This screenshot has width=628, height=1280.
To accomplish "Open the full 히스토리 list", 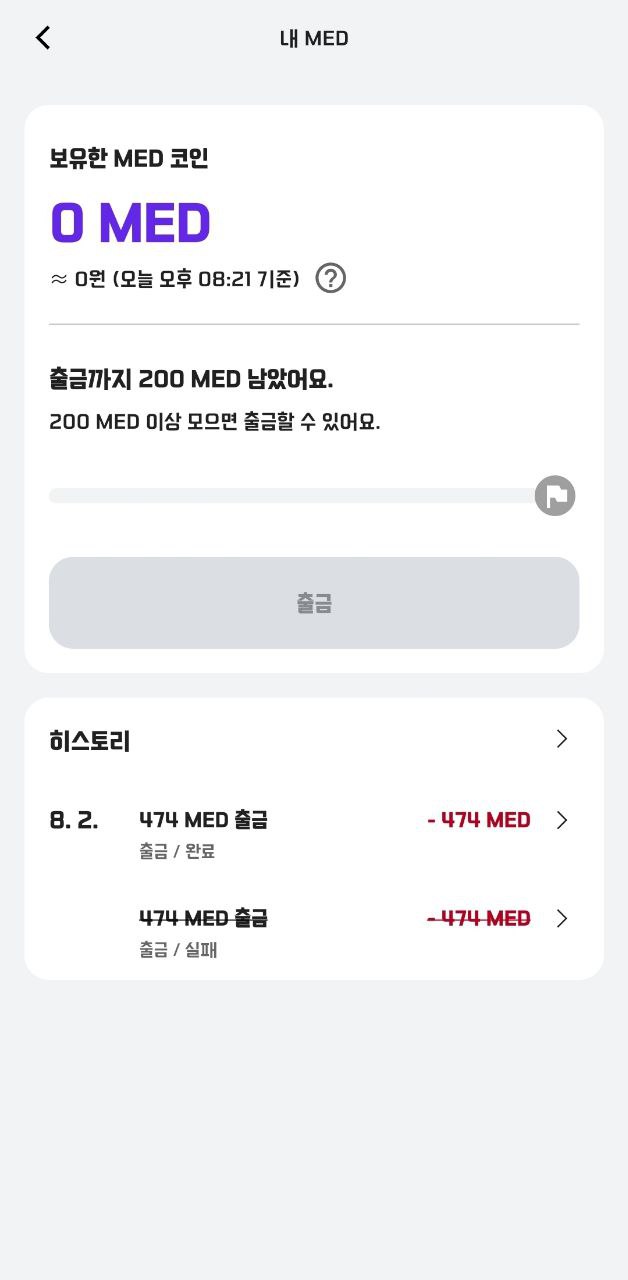I will [x=314, y=740].
